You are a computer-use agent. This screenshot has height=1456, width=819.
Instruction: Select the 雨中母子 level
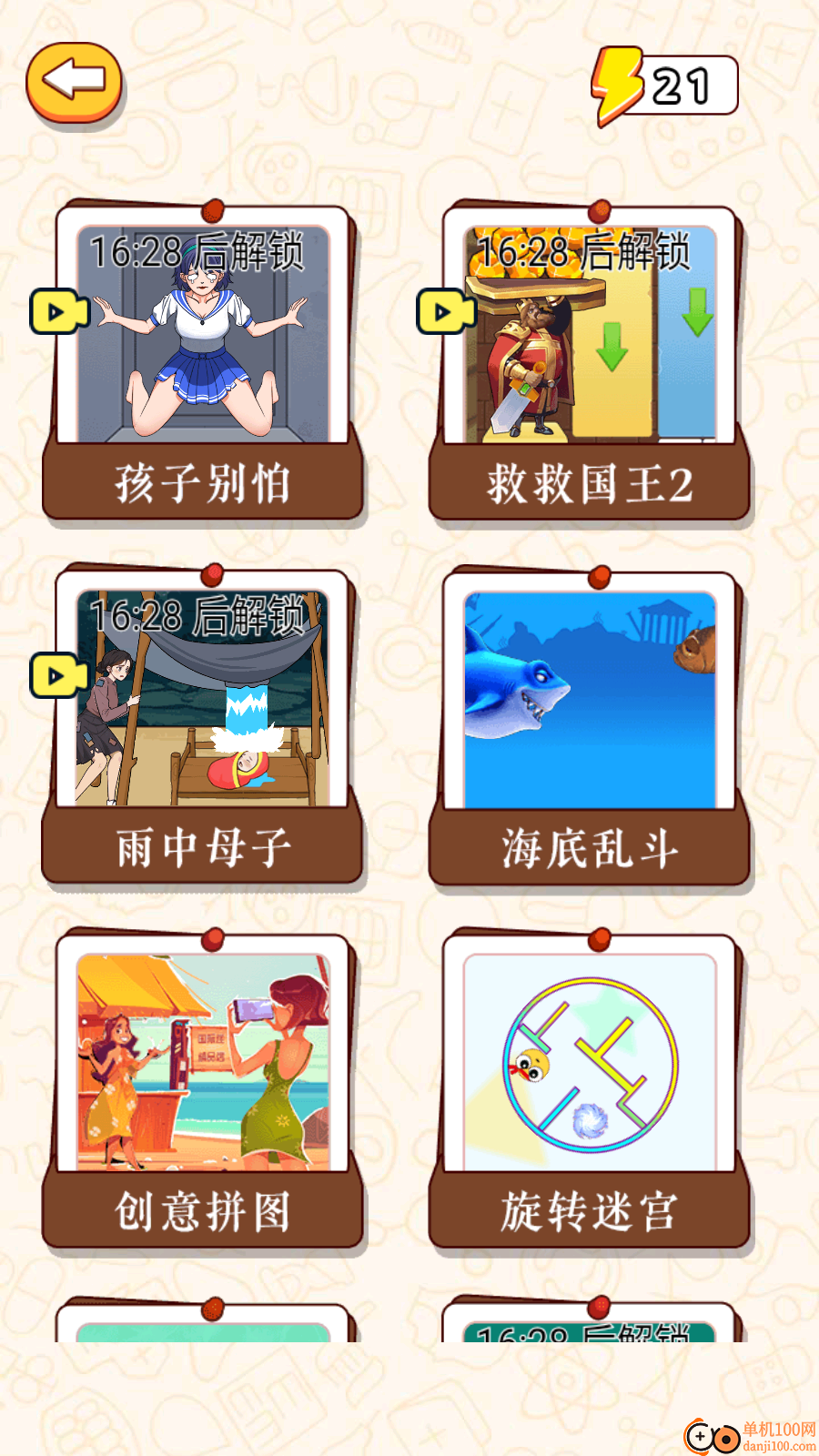tap(205, 846)
